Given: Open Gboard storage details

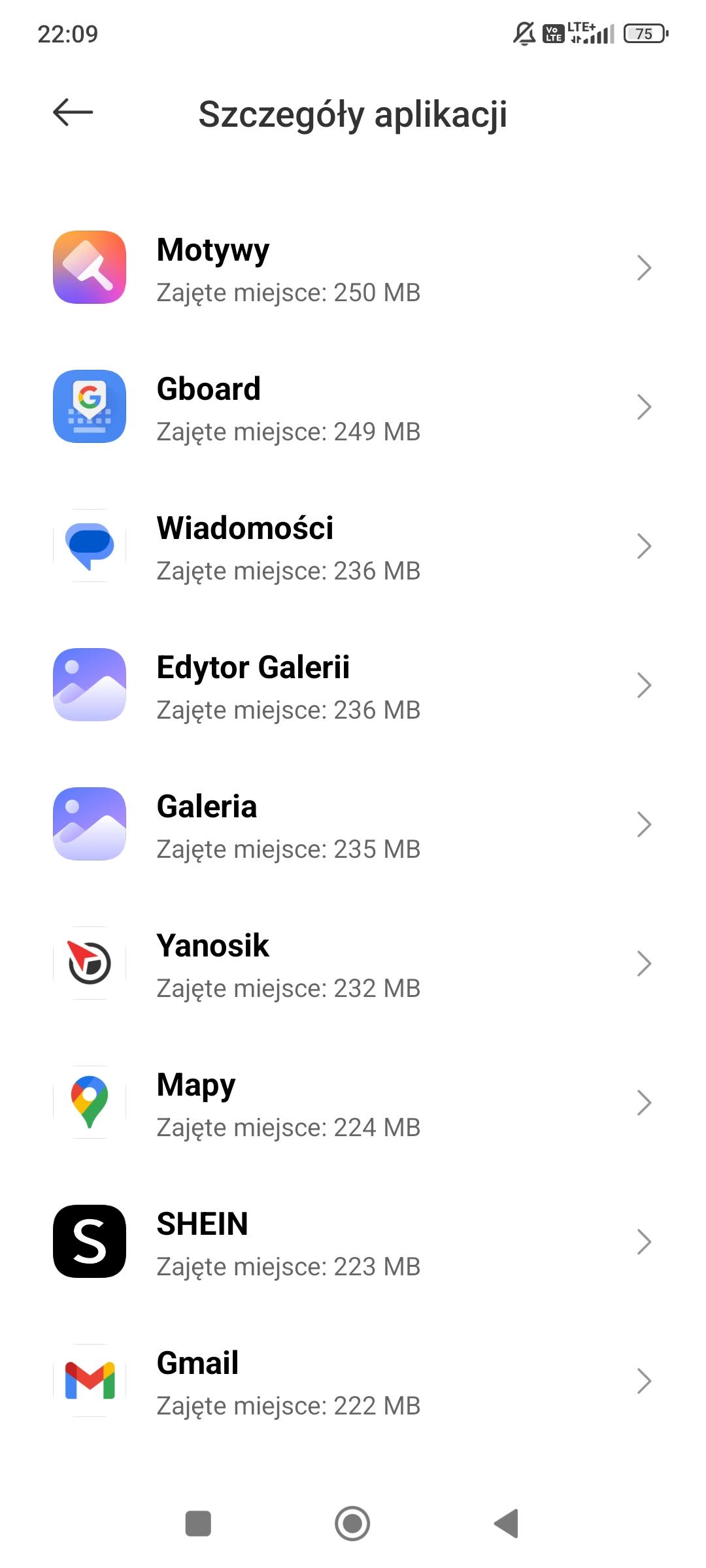Looking at the screenshot, I should tap(353, 407).
